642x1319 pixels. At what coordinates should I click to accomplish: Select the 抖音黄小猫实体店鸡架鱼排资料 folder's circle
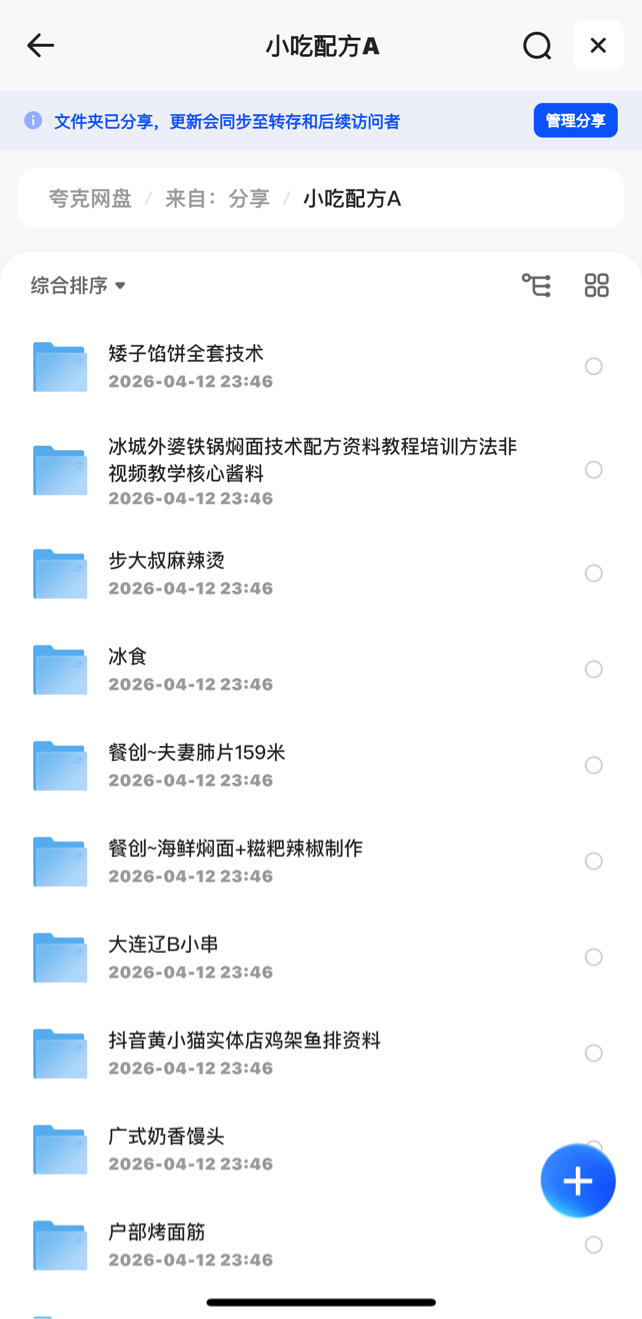(594, 1053)
